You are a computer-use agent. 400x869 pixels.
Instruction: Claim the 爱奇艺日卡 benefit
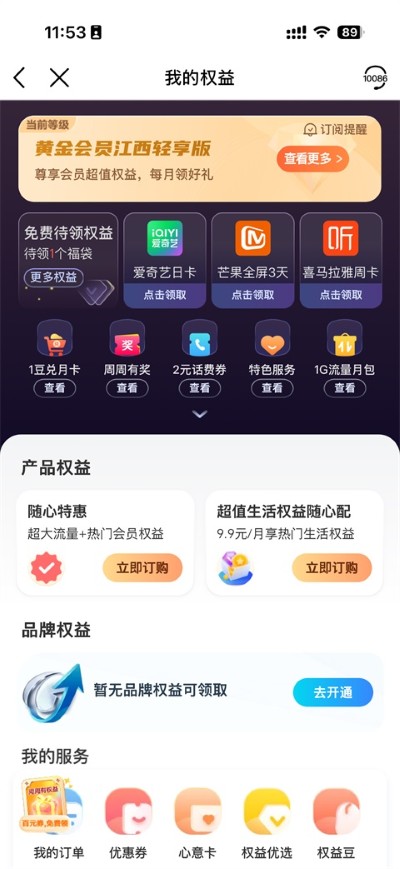[x=165, y=295]
